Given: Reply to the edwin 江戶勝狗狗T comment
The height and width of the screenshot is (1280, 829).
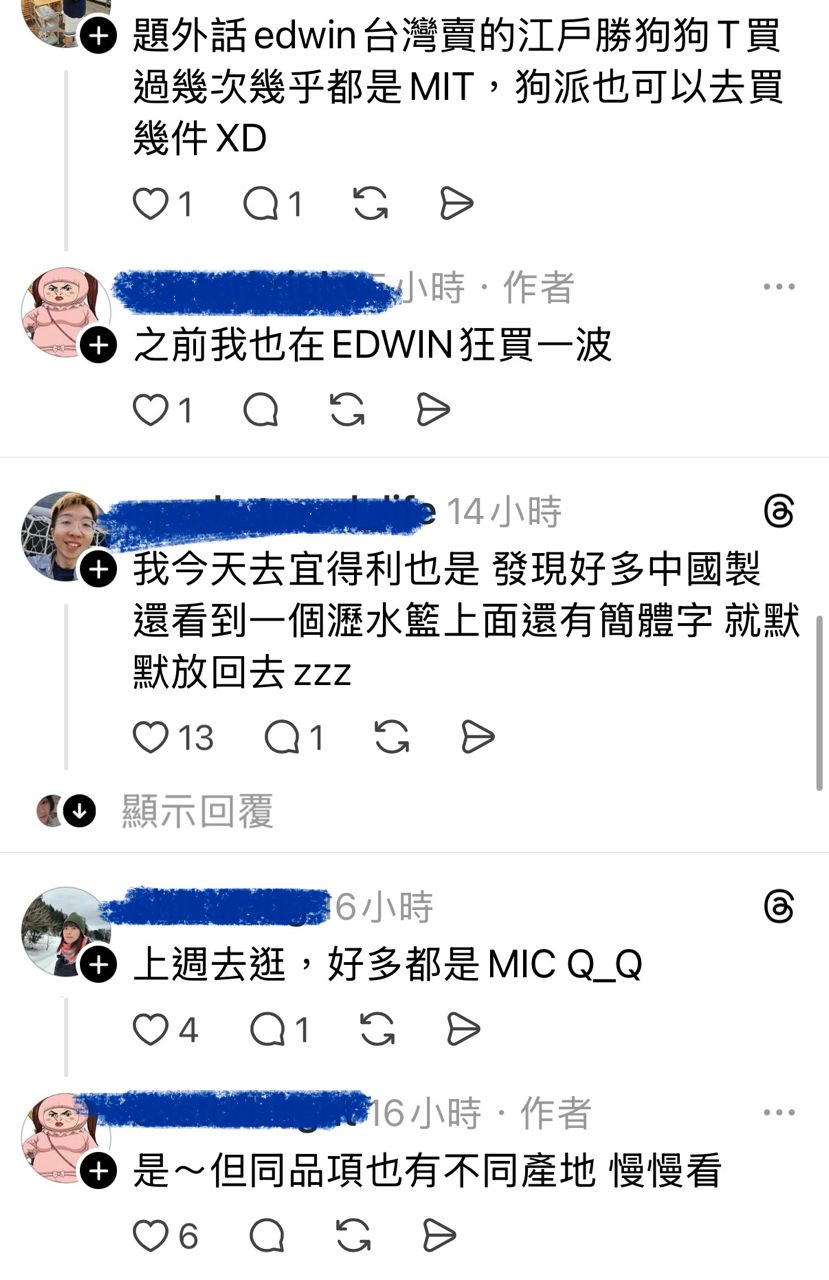Looking at the screenshot, I should click(262, 205).
